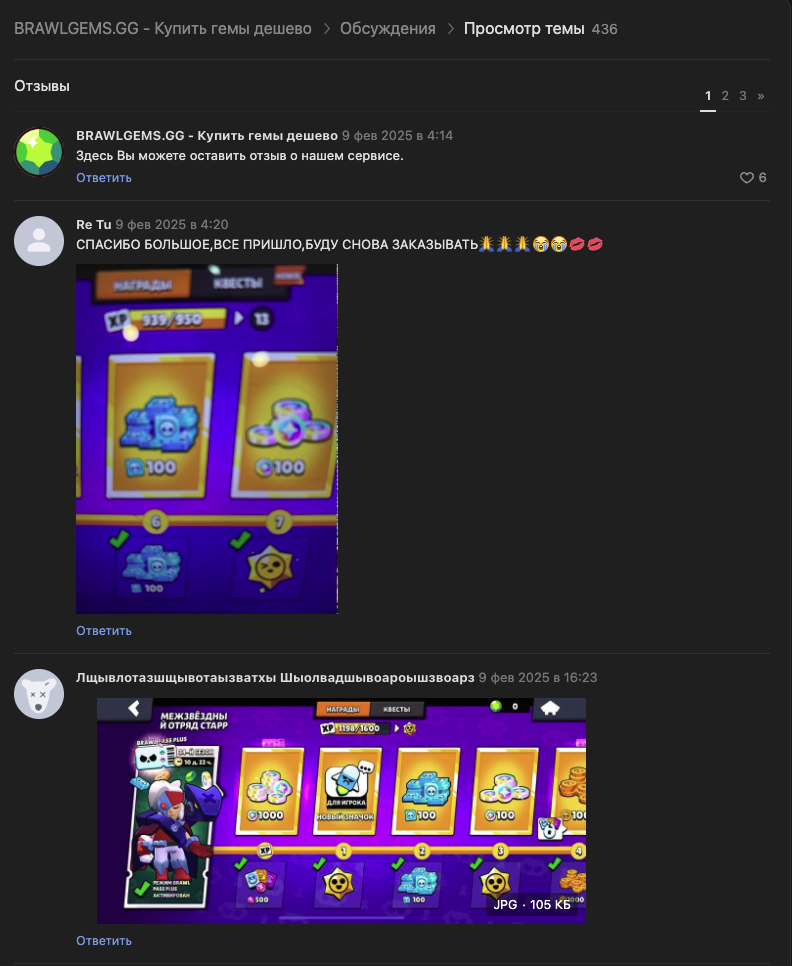Image resolution: width=792 pixels, height=966 pixels.
Task: Open Лщывлотазшщывотаызватхы's profile name
Action: 275,677
